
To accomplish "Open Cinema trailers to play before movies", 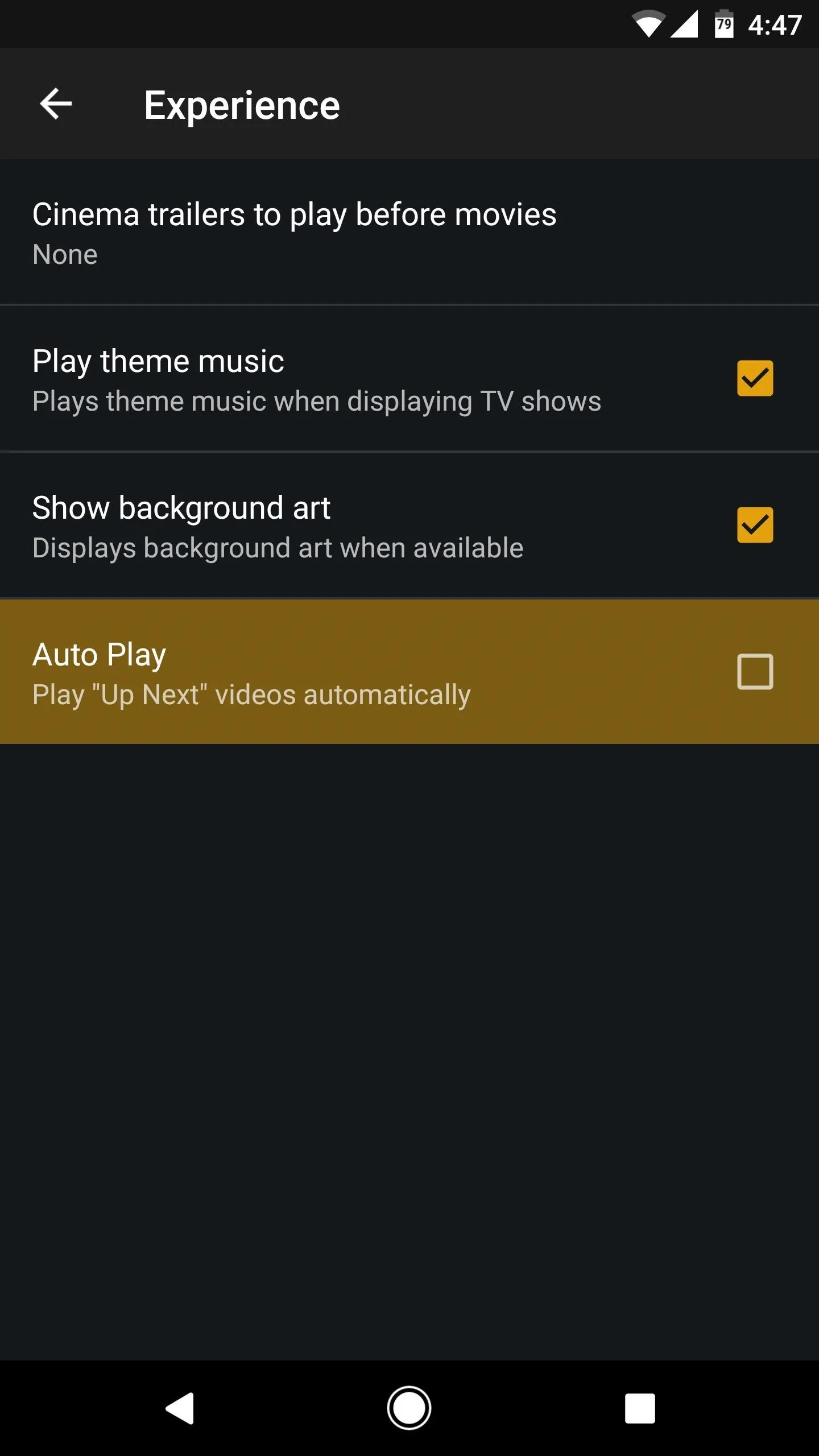I will 409,233.
